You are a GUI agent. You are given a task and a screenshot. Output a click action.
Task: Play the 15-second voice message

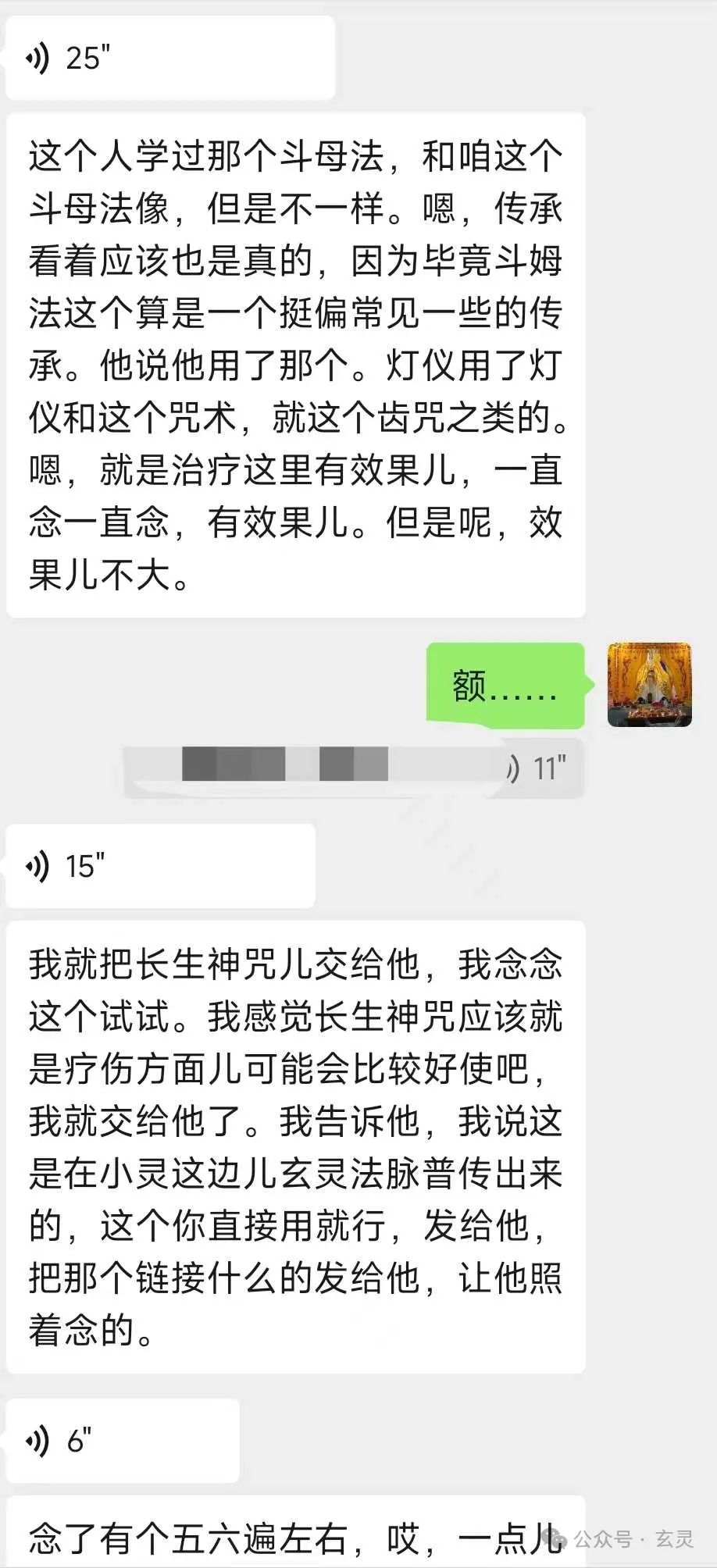coord(159,866)
